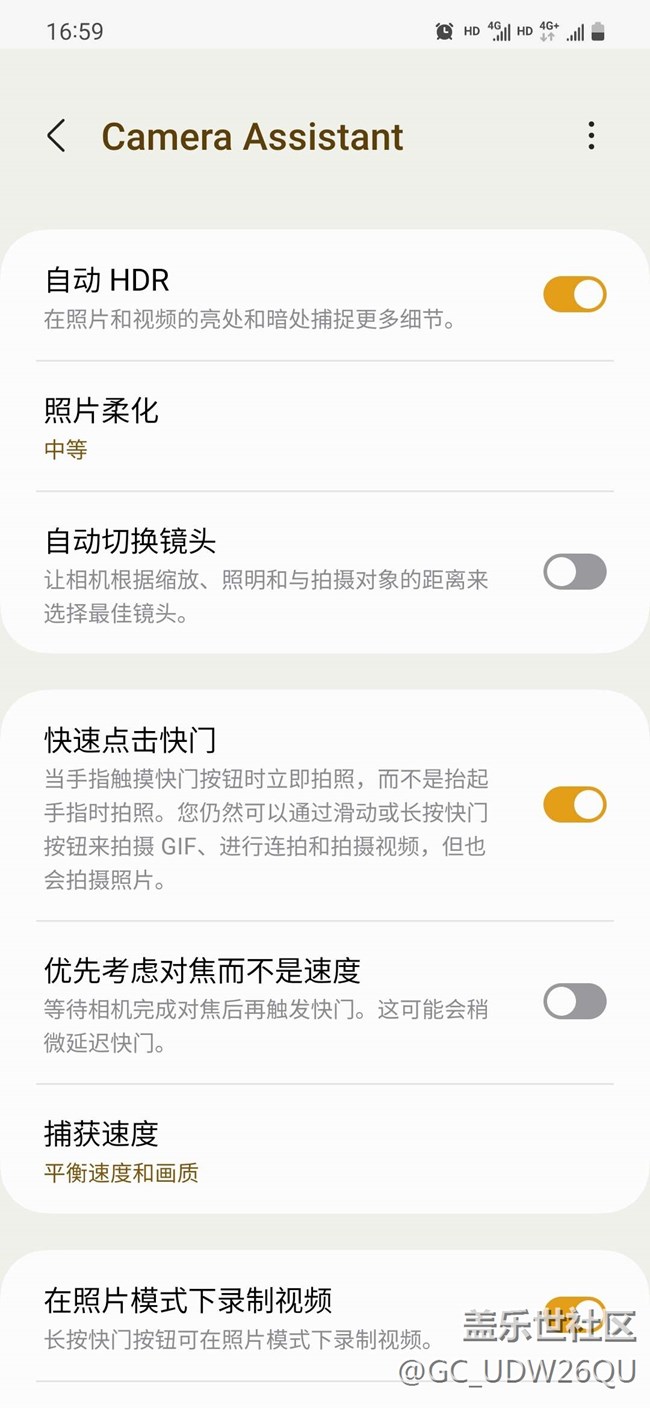650x1408 pixels.
Task: Enable the 自动切换镜头 switch
Action: (x=575, y=572)
